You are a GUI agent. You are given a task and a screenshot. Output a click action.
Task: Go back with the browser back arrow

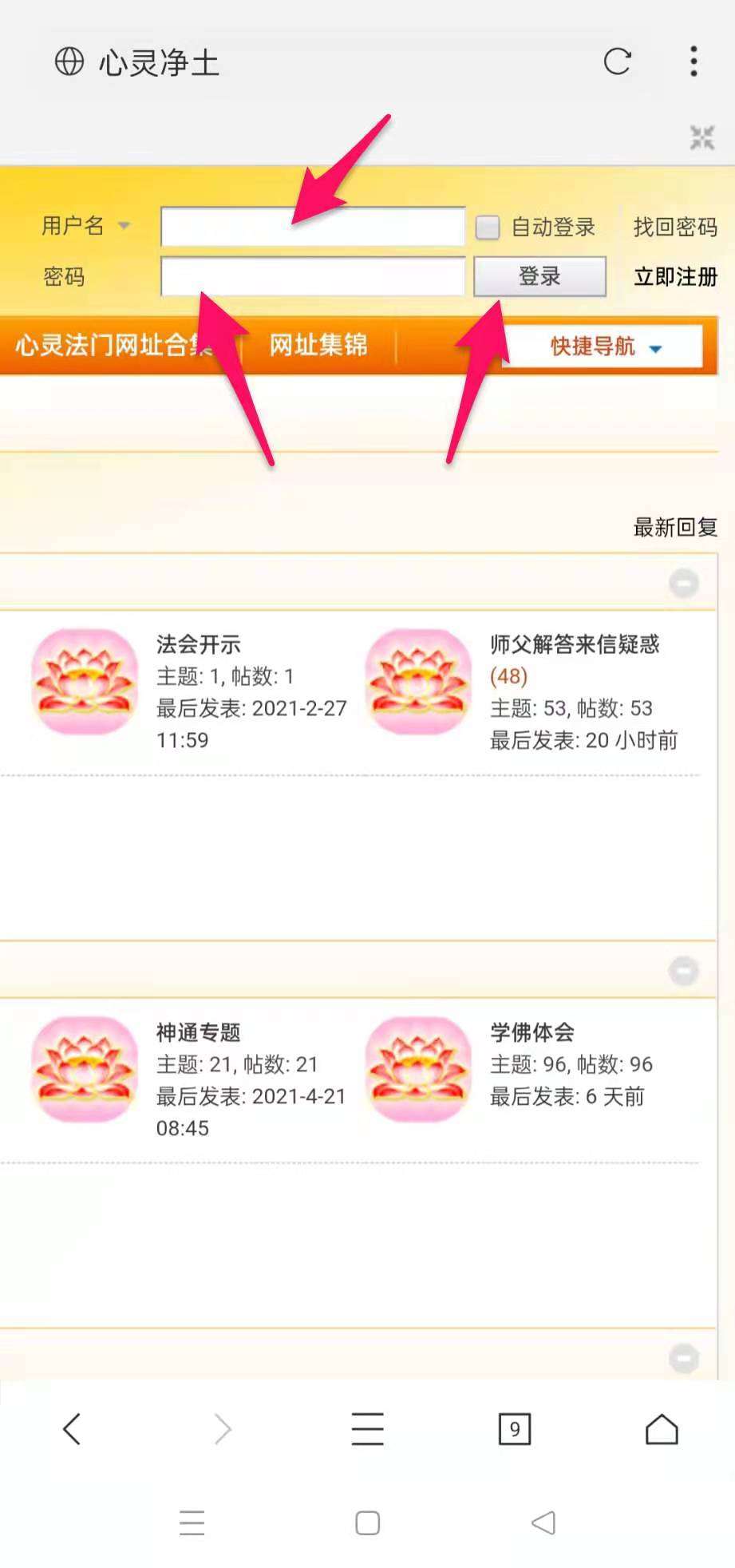point(72,1429)
